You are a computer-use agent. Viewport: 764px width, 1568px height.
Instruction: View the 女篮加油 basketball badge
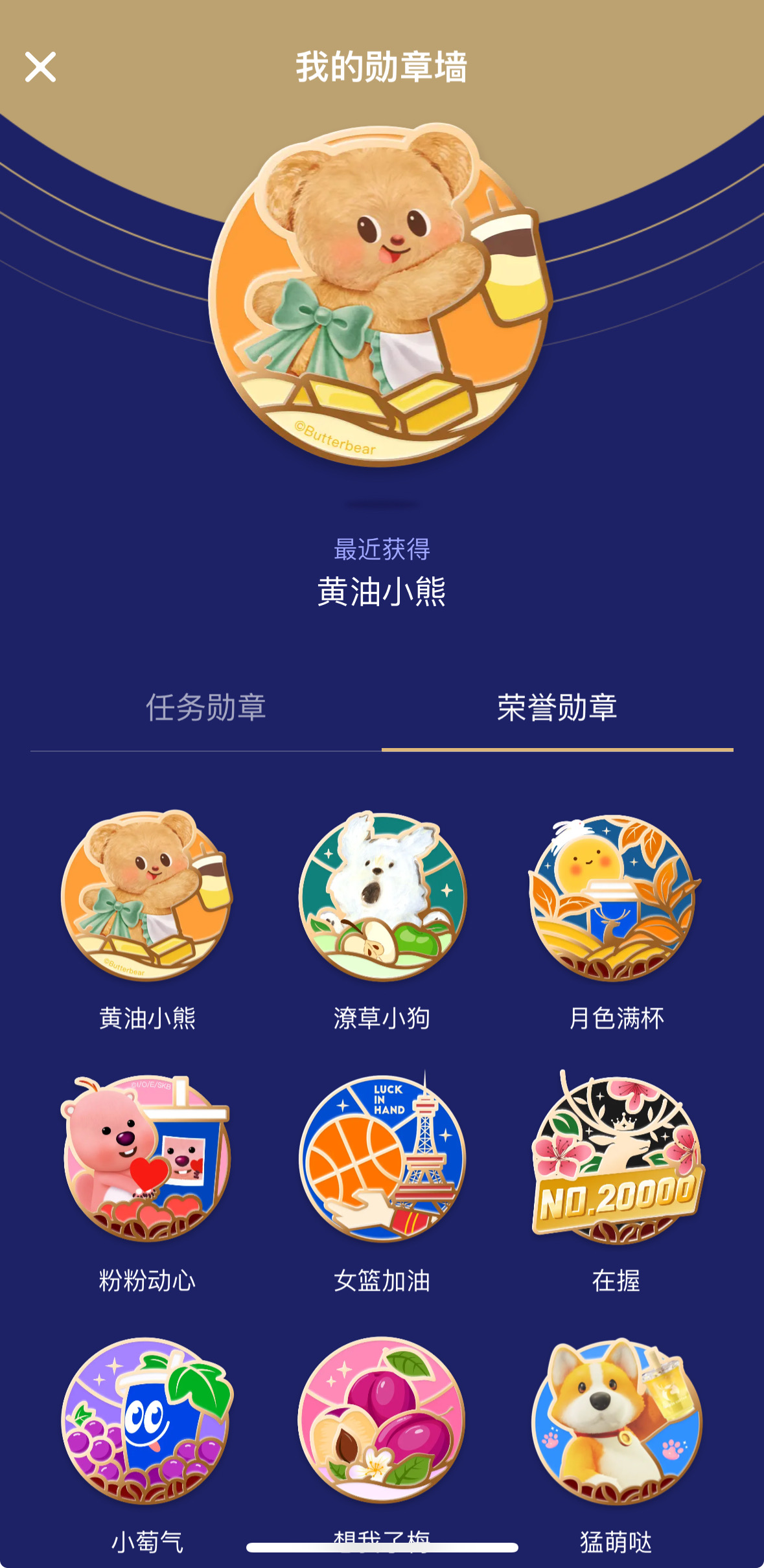pos(382,1155)
